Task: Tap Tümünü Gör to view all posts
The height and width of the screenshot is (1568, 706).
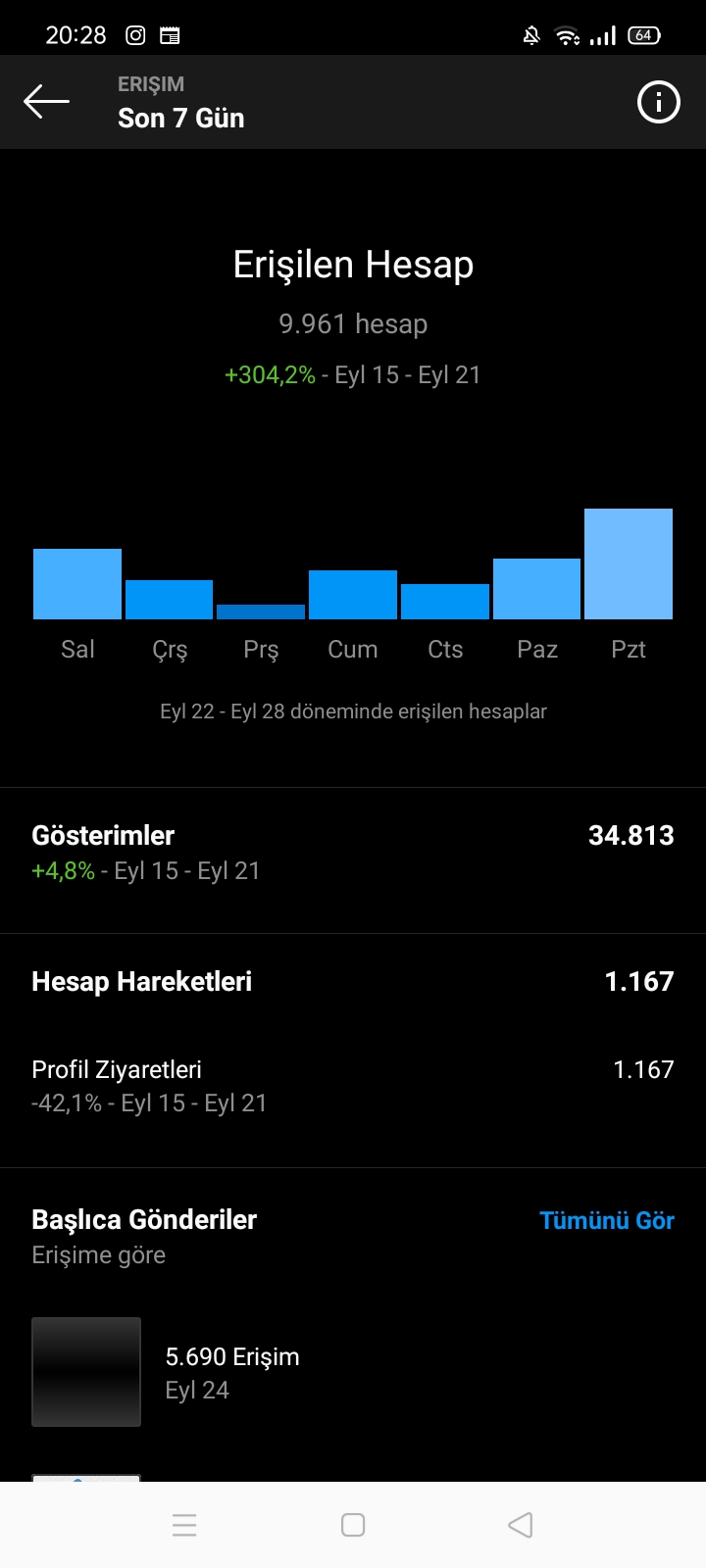Action: pyautogui.click(x=606, y=1220)
